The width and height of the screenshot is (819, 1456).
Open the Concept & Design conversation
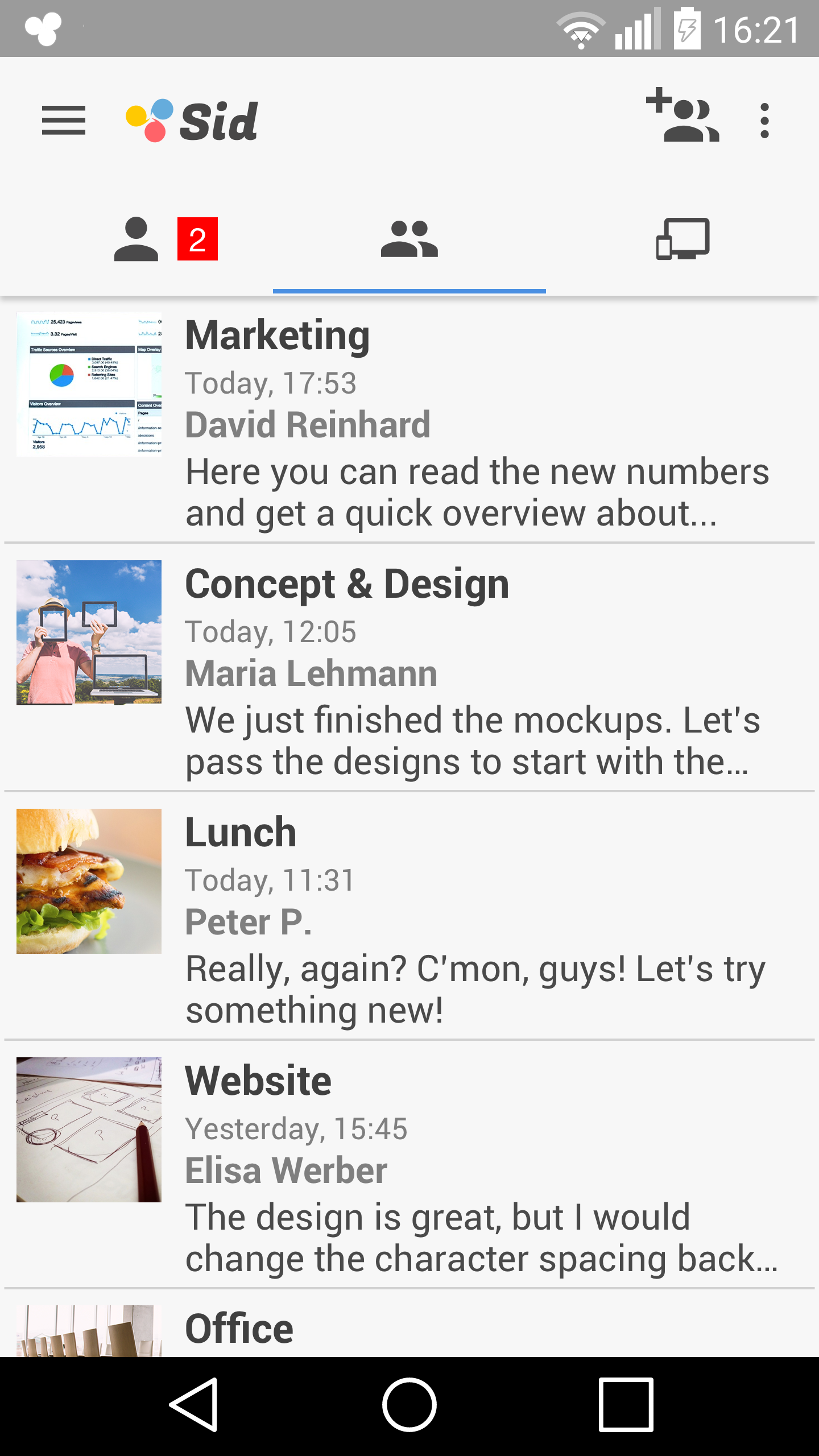[x=409, y=667]
